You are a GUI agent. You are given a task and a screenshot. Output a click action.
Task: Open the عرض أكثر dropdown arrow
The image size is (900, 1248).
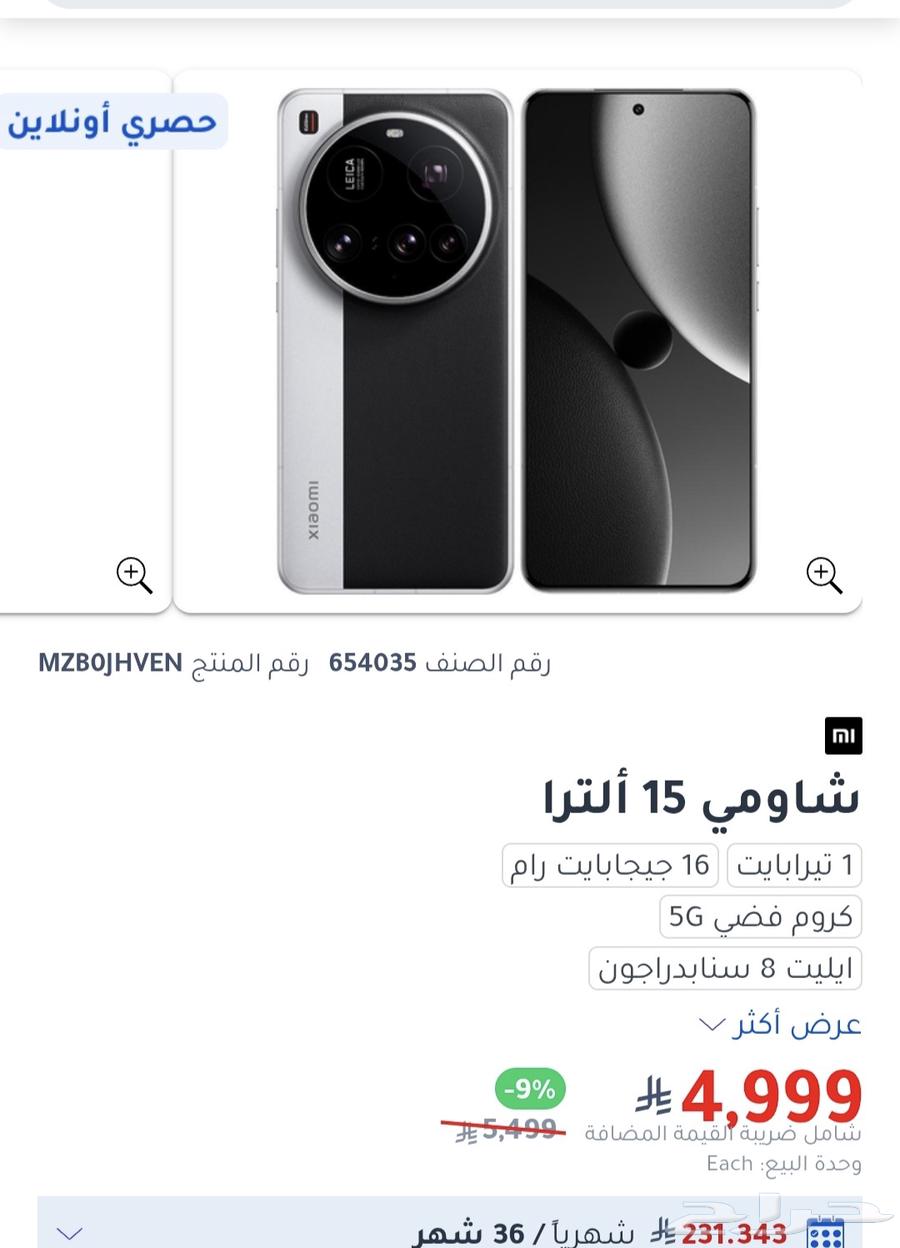(711, 1026)
